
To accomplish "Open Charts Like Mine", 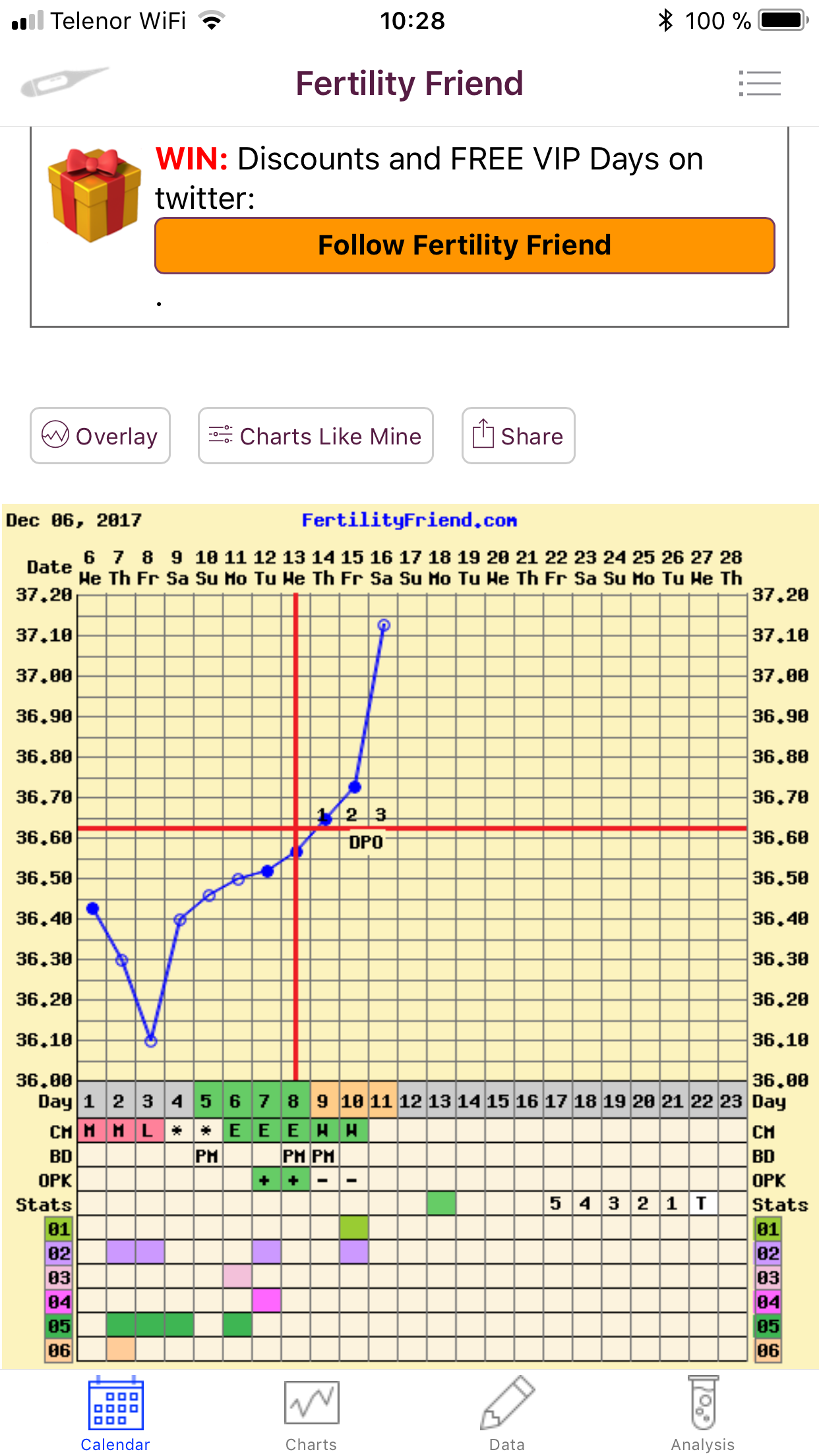I will [x=316, y=436].
